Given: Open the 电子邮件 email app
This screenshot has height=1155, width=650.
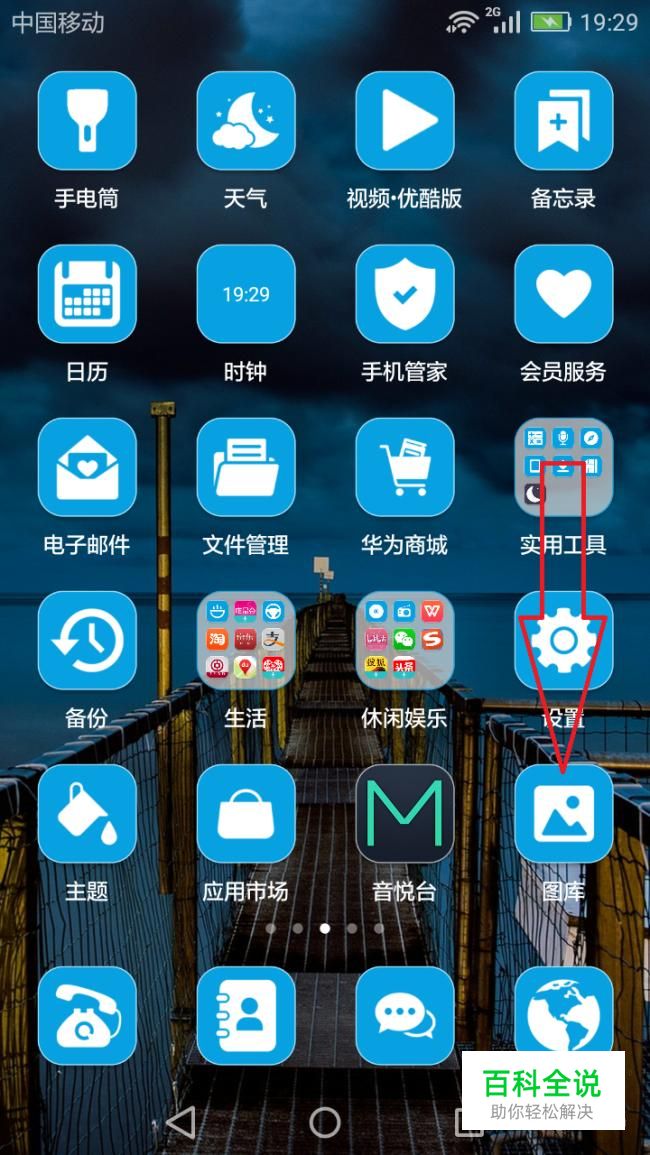Looking at the screenshot, I should click(x=87, y=467).
